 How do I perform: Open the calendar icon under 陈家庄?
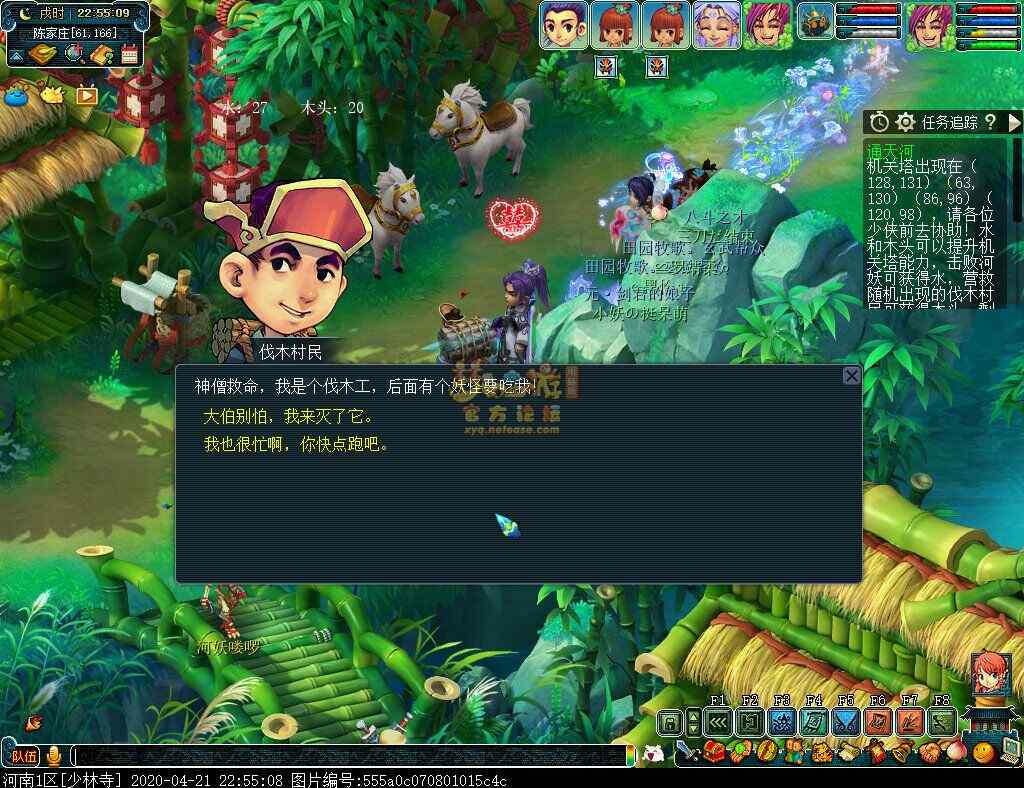(130, 54)
